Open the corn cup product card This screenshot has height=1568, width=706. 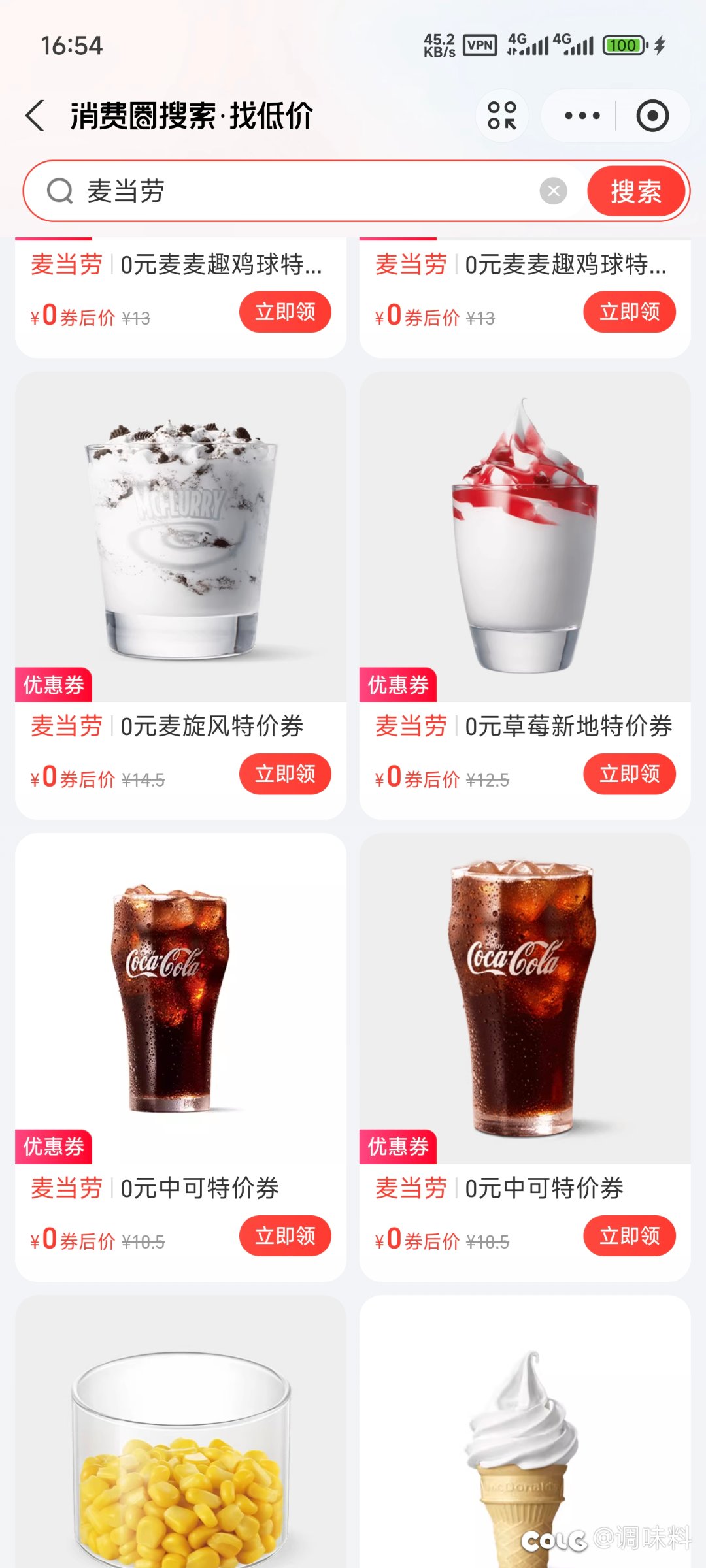[180, 1431]
